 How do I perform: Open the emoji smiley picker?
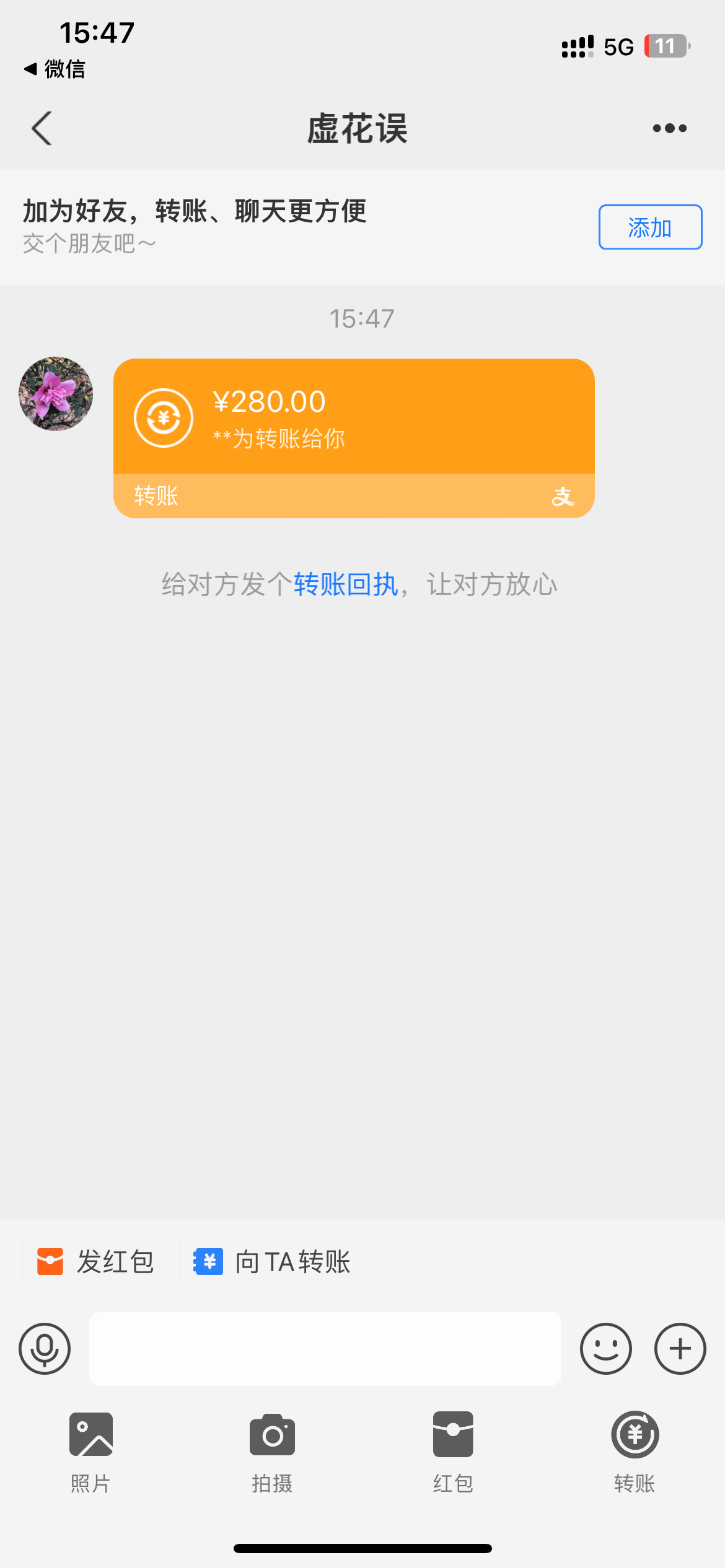(605, 1349)
